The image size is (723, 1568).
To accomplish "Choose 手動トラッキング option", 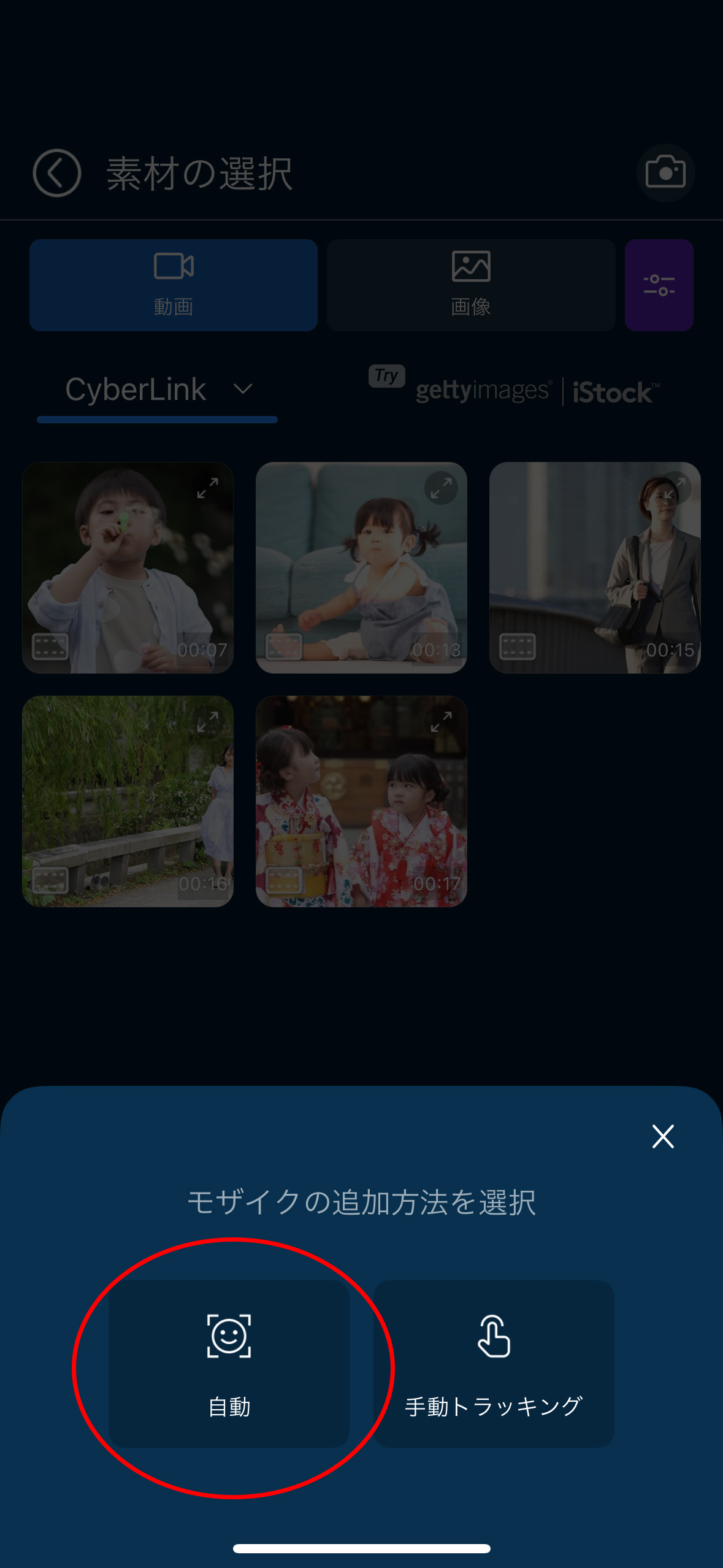I will click(494, 1363).
